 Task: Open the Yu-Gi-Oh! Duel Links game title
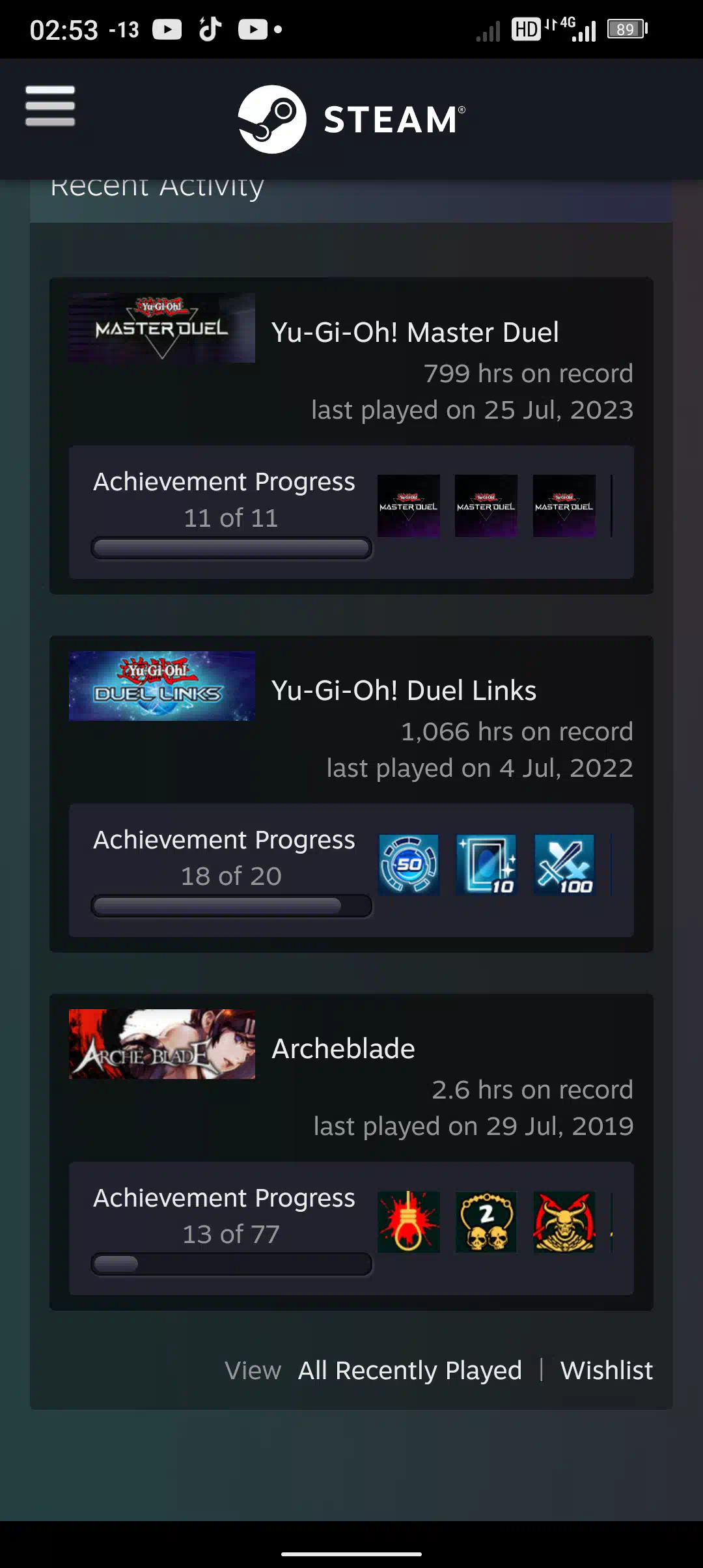404,690
